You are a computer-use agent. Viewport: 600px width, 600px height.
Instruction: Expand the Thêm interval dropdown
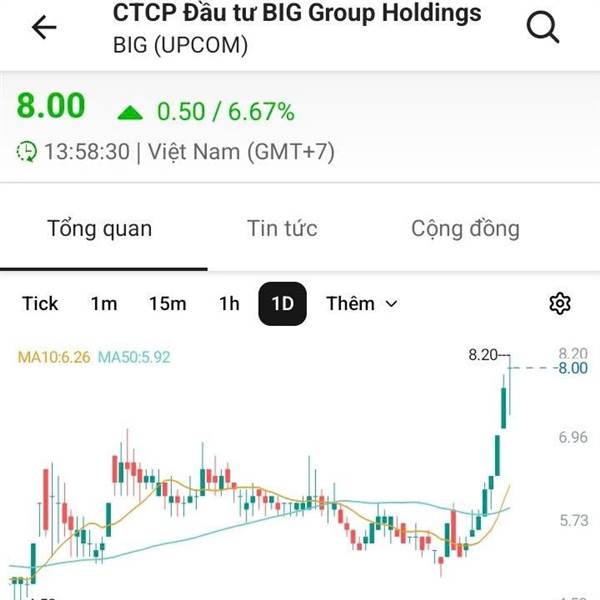pos(362,304)
